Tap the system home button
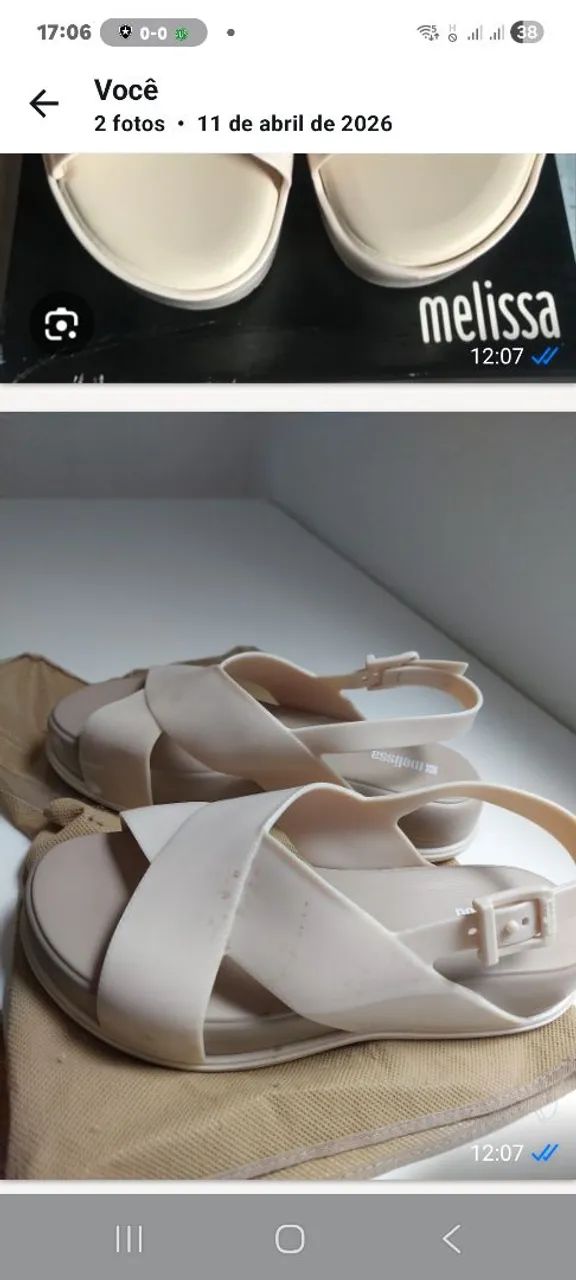The width and height of the screenshot is (576, 1280). point(289,1239)
